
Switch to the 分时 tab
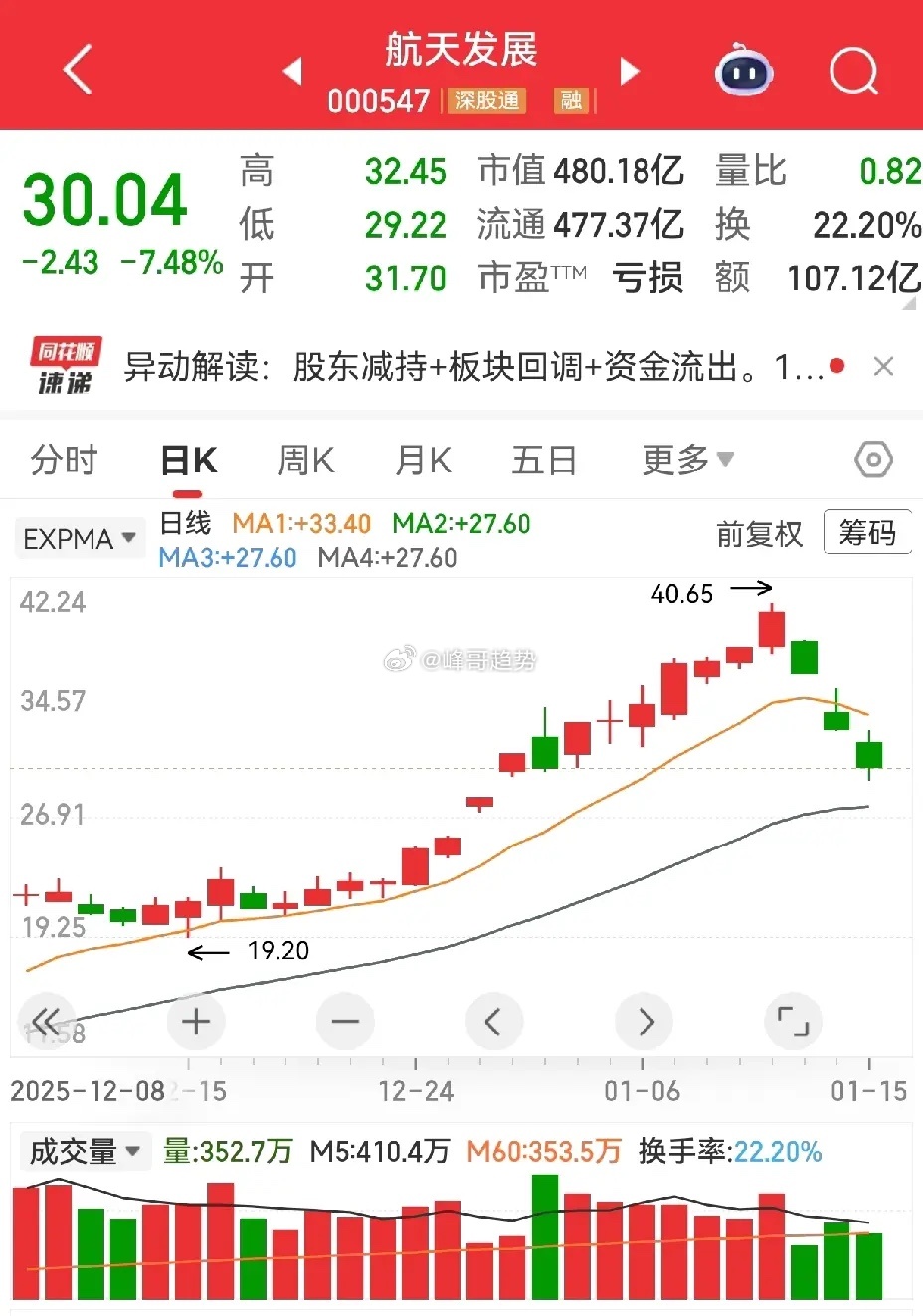coord(65,461)
